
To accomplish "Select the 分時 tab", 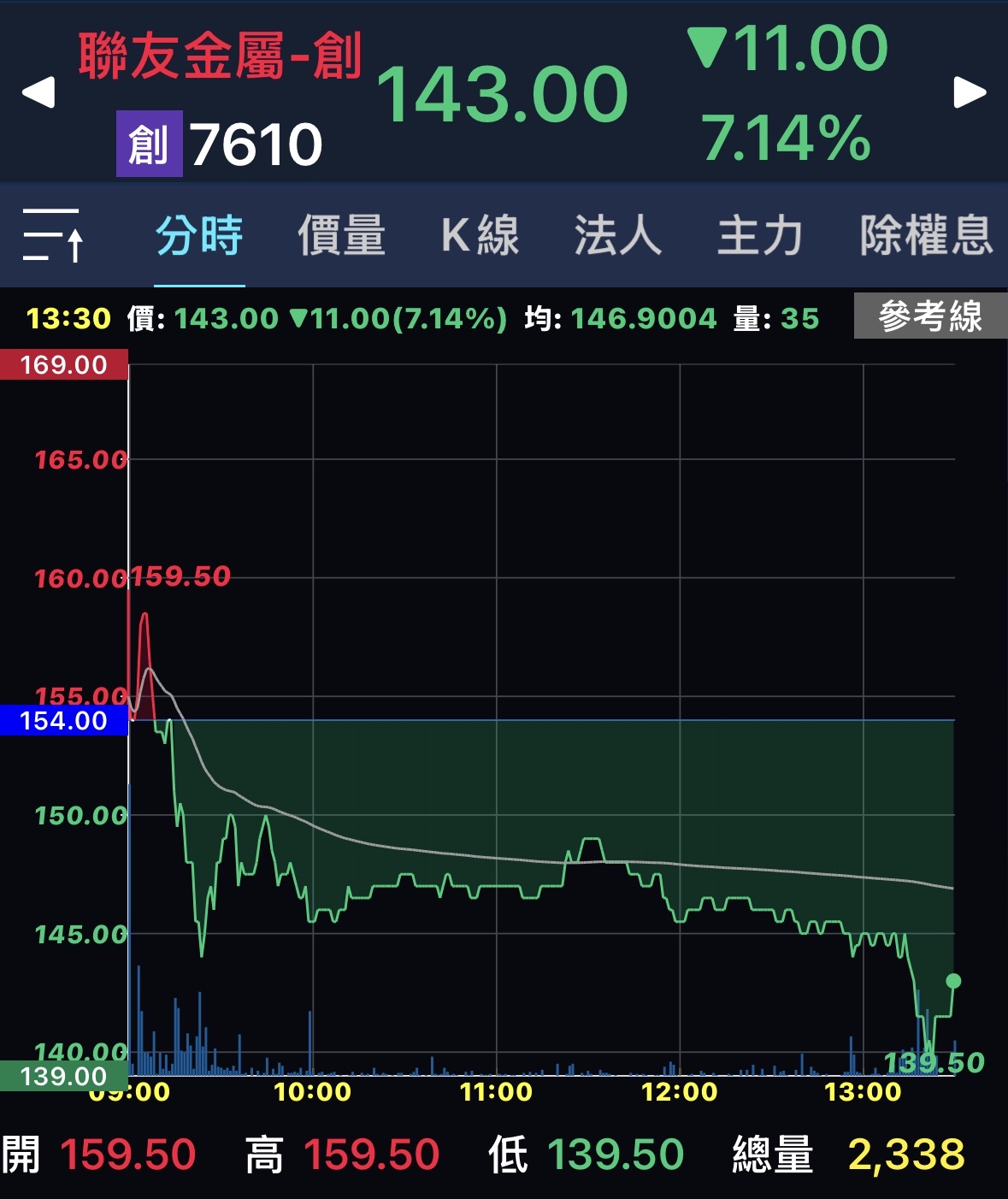I will (199, 235).
